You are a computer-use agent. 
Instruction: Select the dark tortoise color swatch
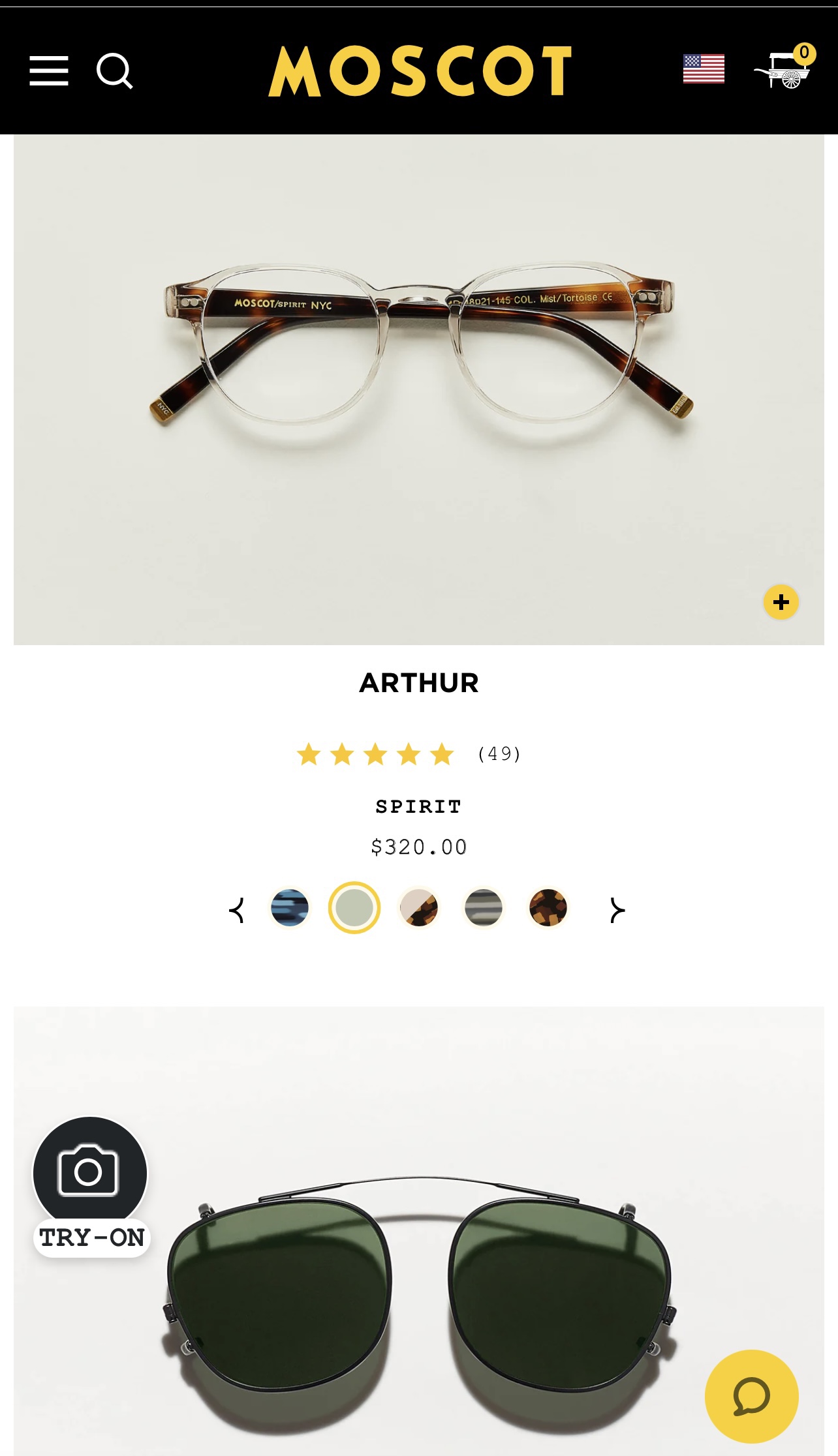548,908
